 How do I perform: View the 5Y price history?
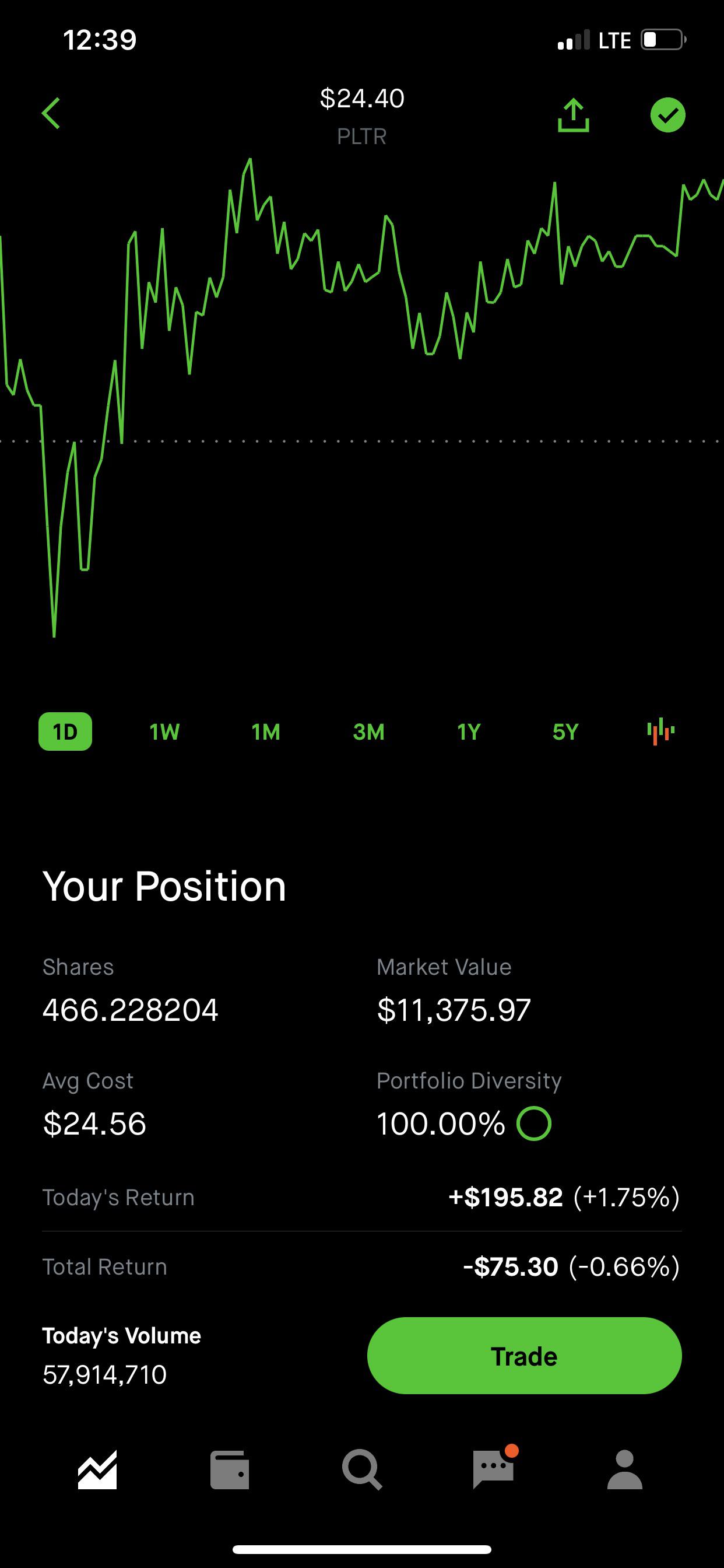point(565,731)
